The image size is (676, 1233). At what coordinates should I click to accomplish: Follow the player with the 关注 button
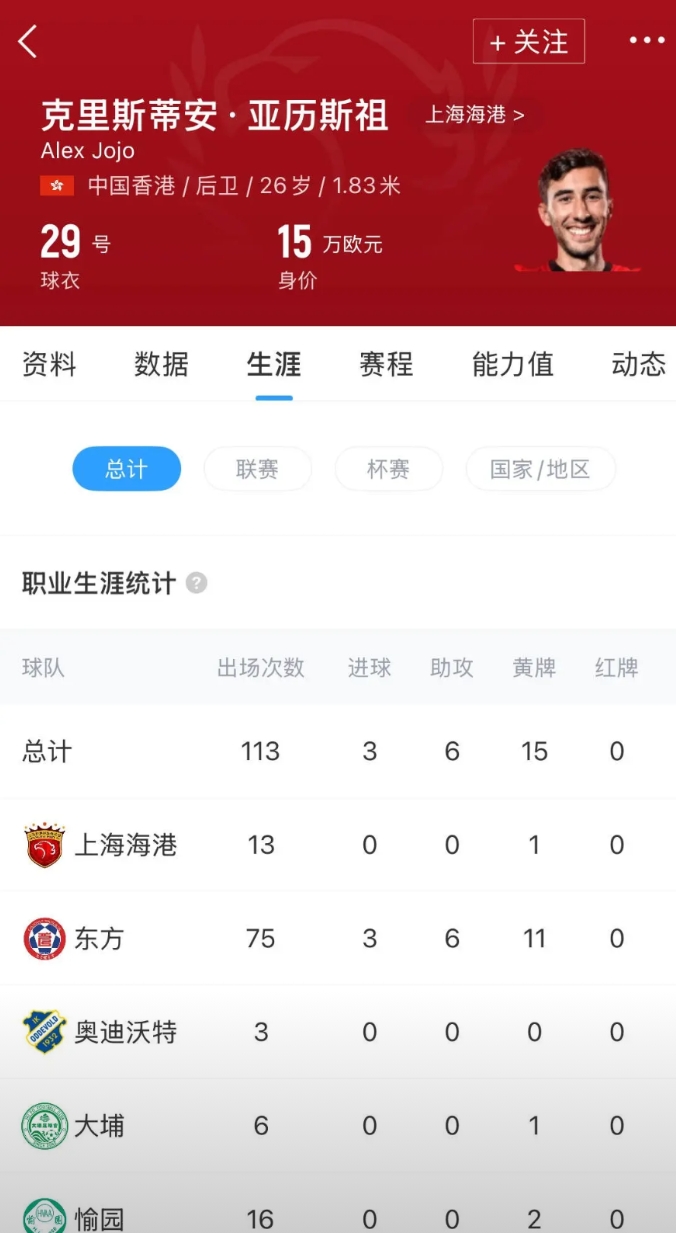tap(528, 42)
